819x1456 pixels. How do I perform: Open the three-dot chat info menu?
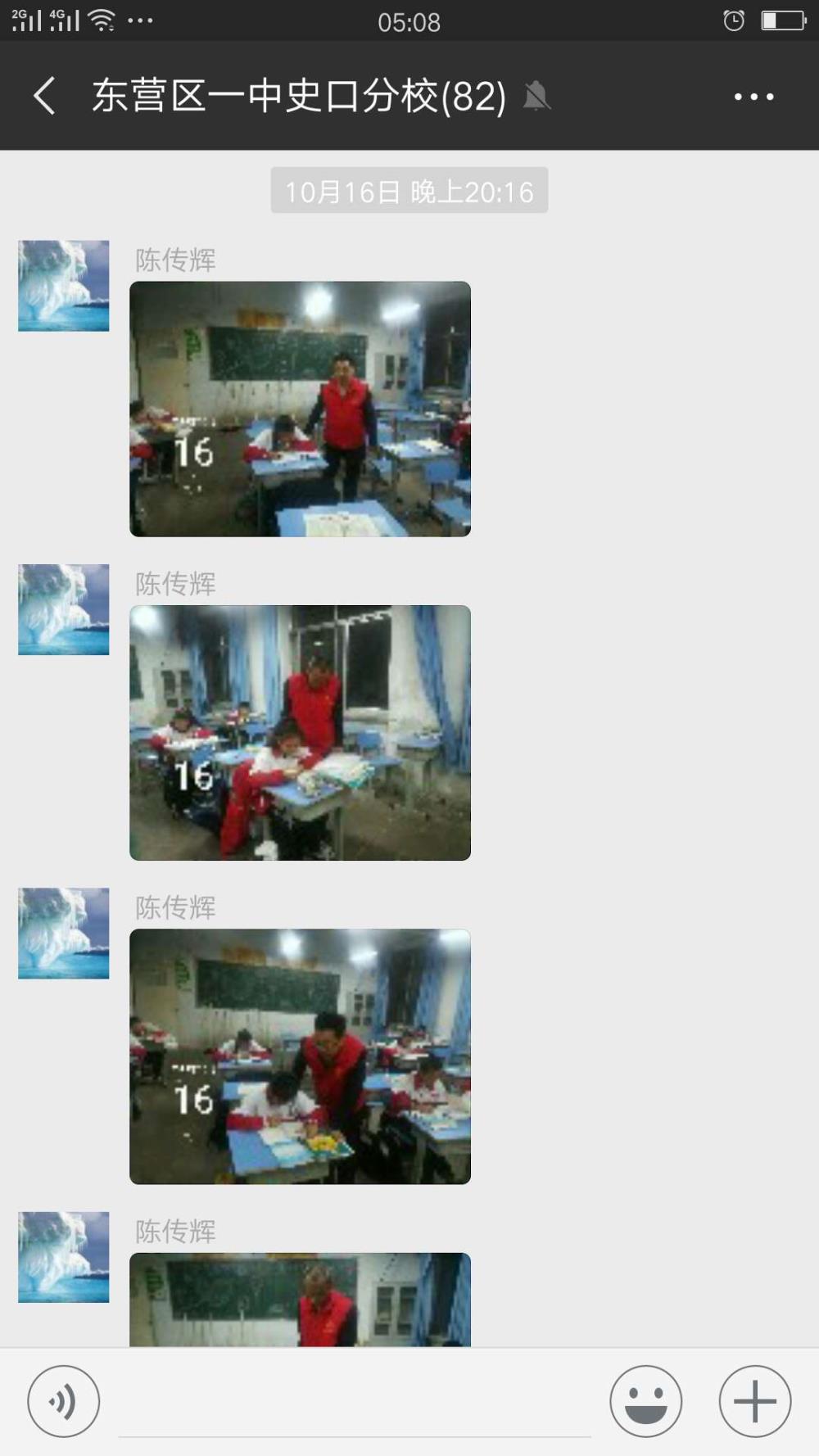tap(753, 97)
